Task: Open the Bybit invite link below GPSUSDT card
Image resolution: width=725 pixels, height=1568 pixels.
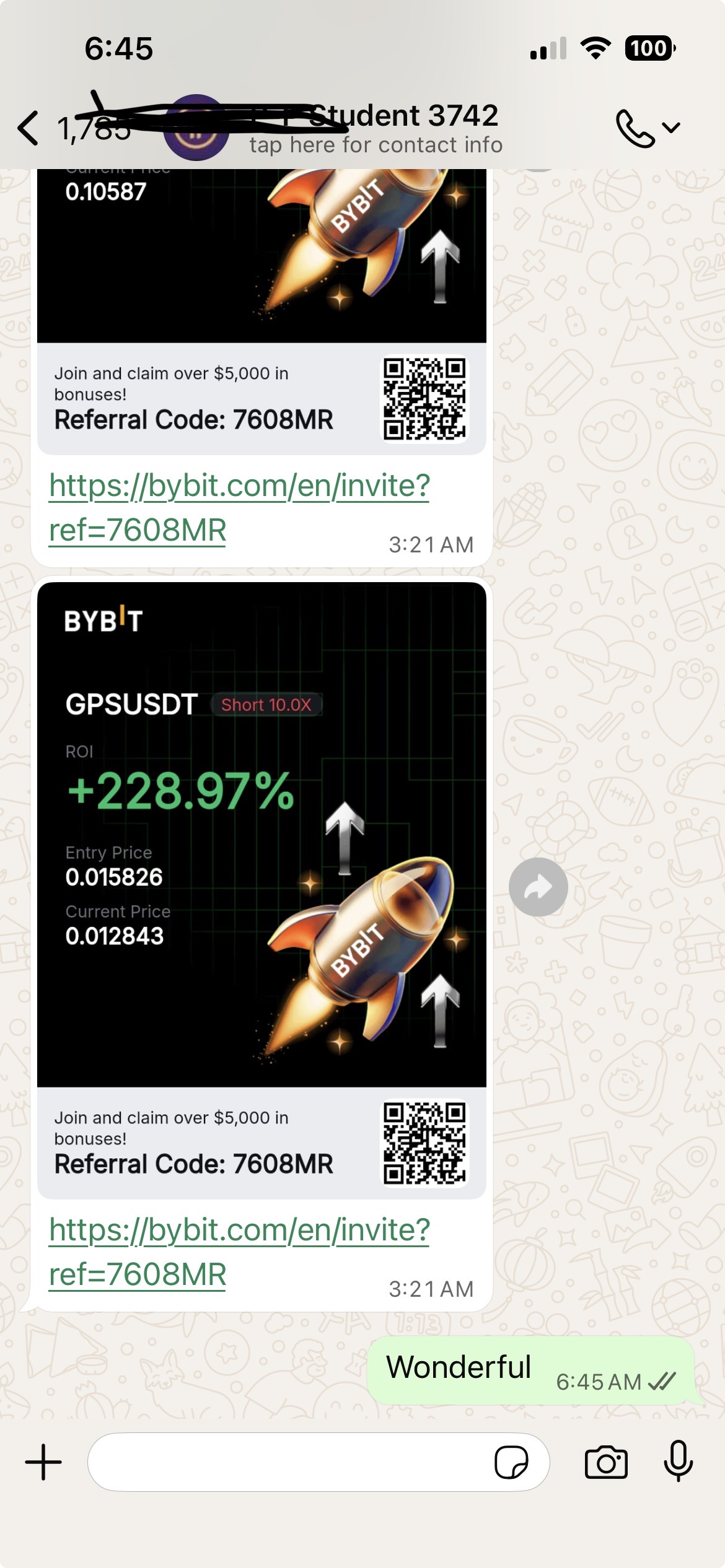Action: (239, 1252)
